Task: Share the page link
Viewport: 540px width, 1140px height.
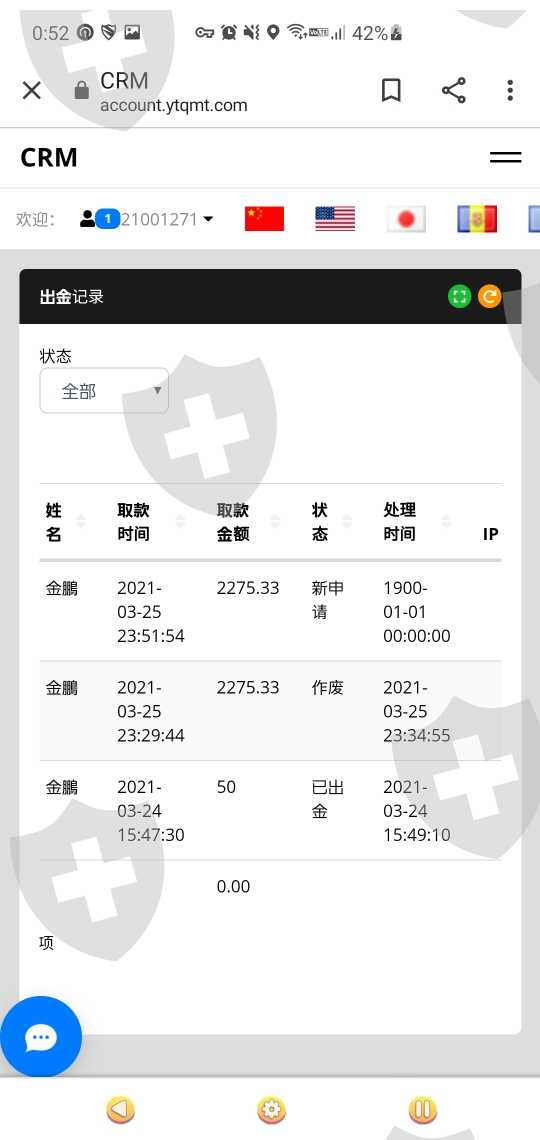Action: [x=454, y=91]
